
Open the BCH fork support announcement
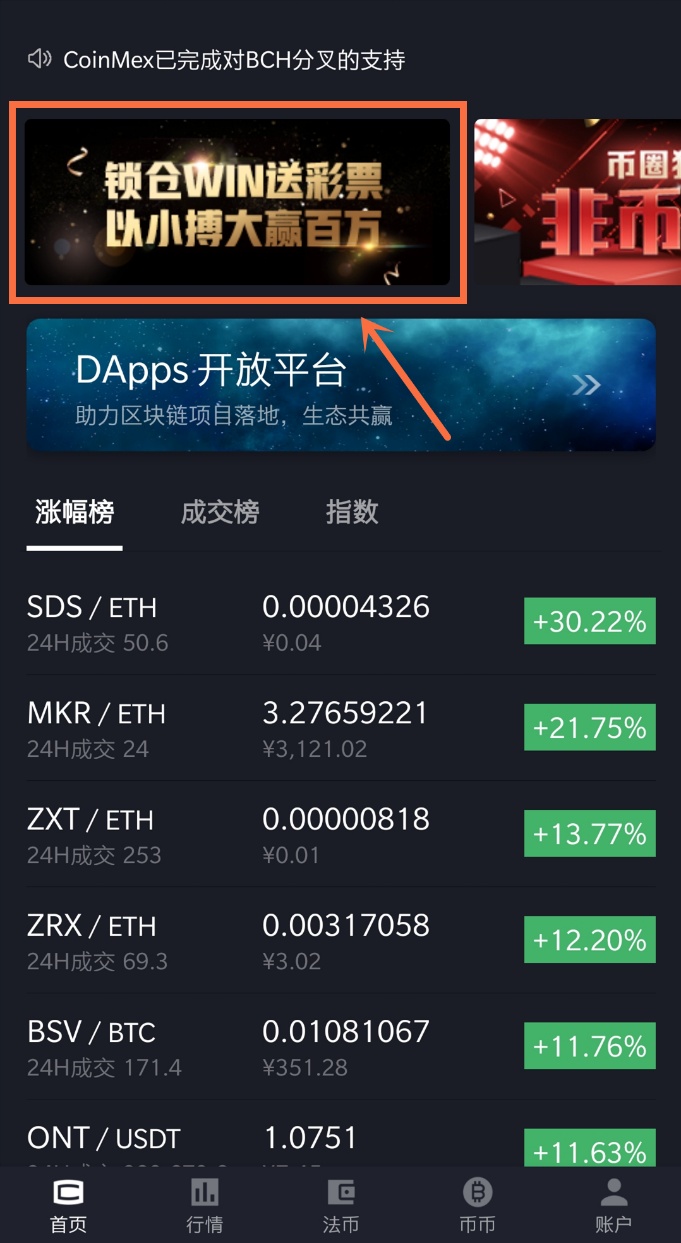(233, 60)
